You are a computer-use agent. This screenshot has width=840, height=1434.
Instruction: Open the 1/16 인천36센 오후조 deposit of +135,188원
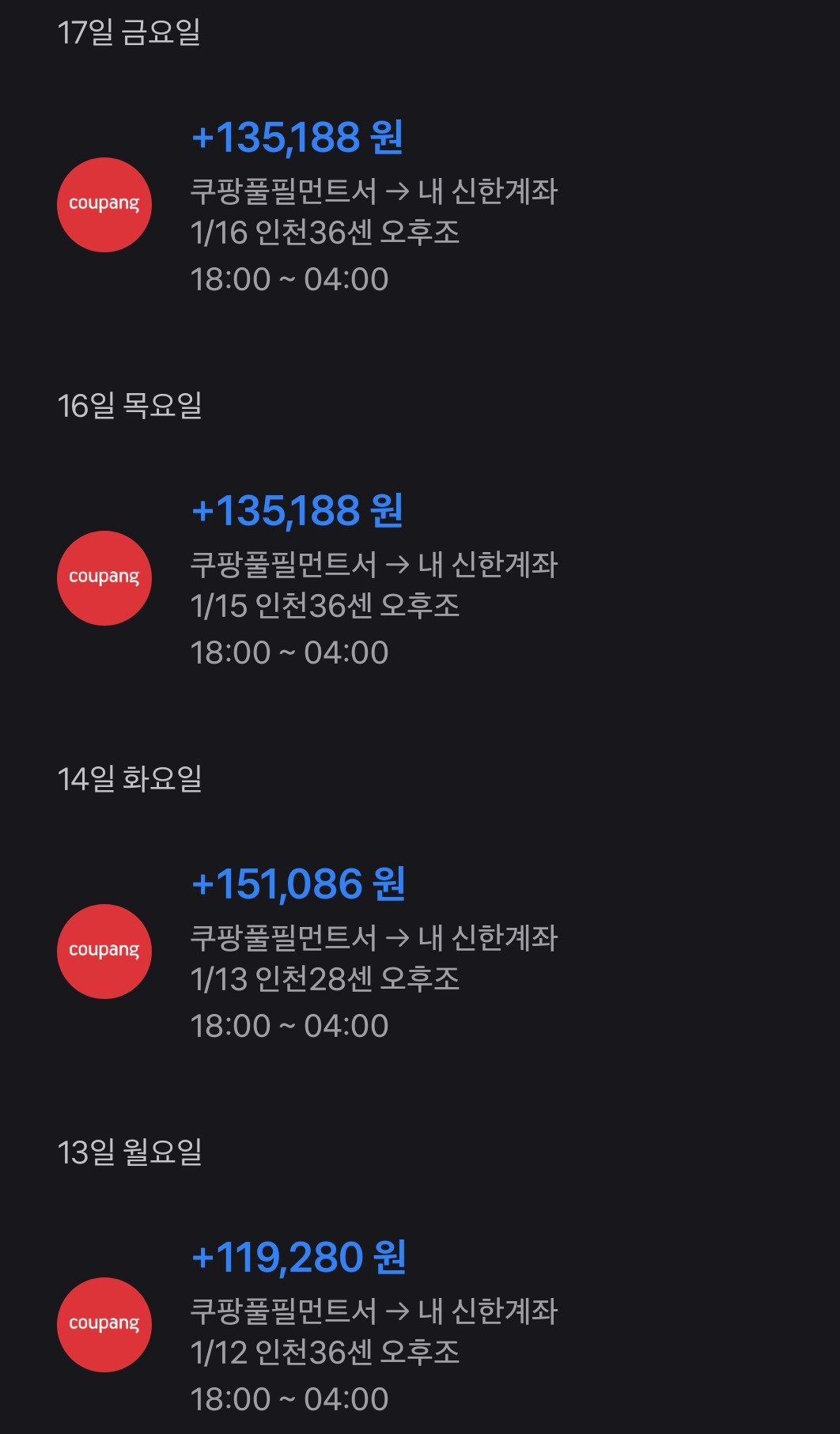[x=373, y=207]
